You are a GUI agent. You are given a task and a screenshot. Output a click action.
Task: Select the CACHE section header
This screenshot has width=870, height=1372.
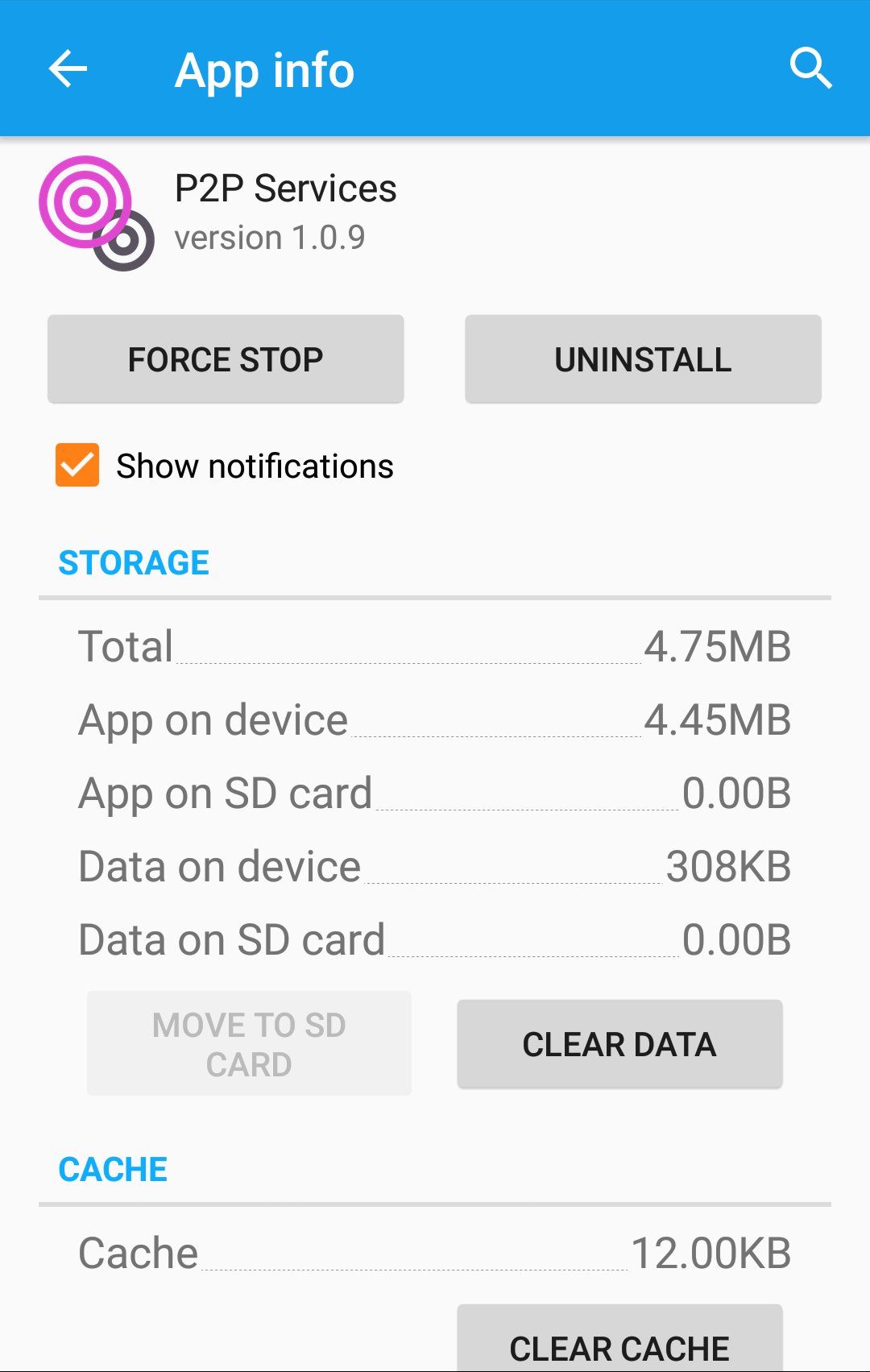point(113,1169)
